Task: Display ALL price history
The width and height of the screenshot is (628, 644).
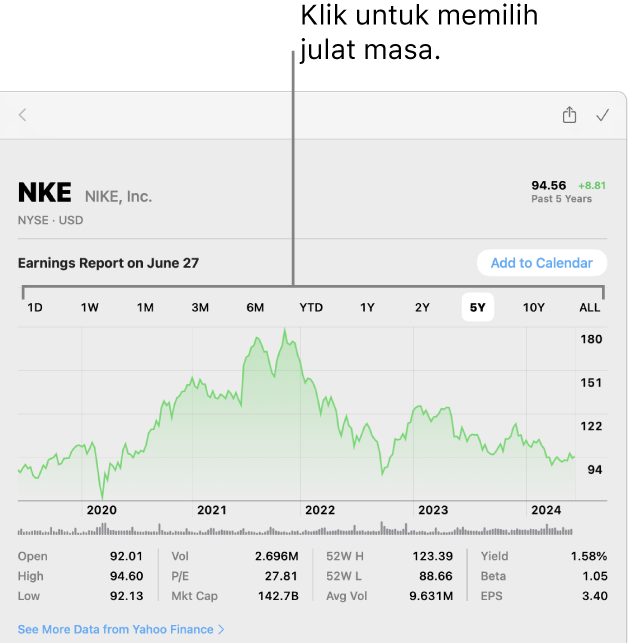Action: click(590, 307)
